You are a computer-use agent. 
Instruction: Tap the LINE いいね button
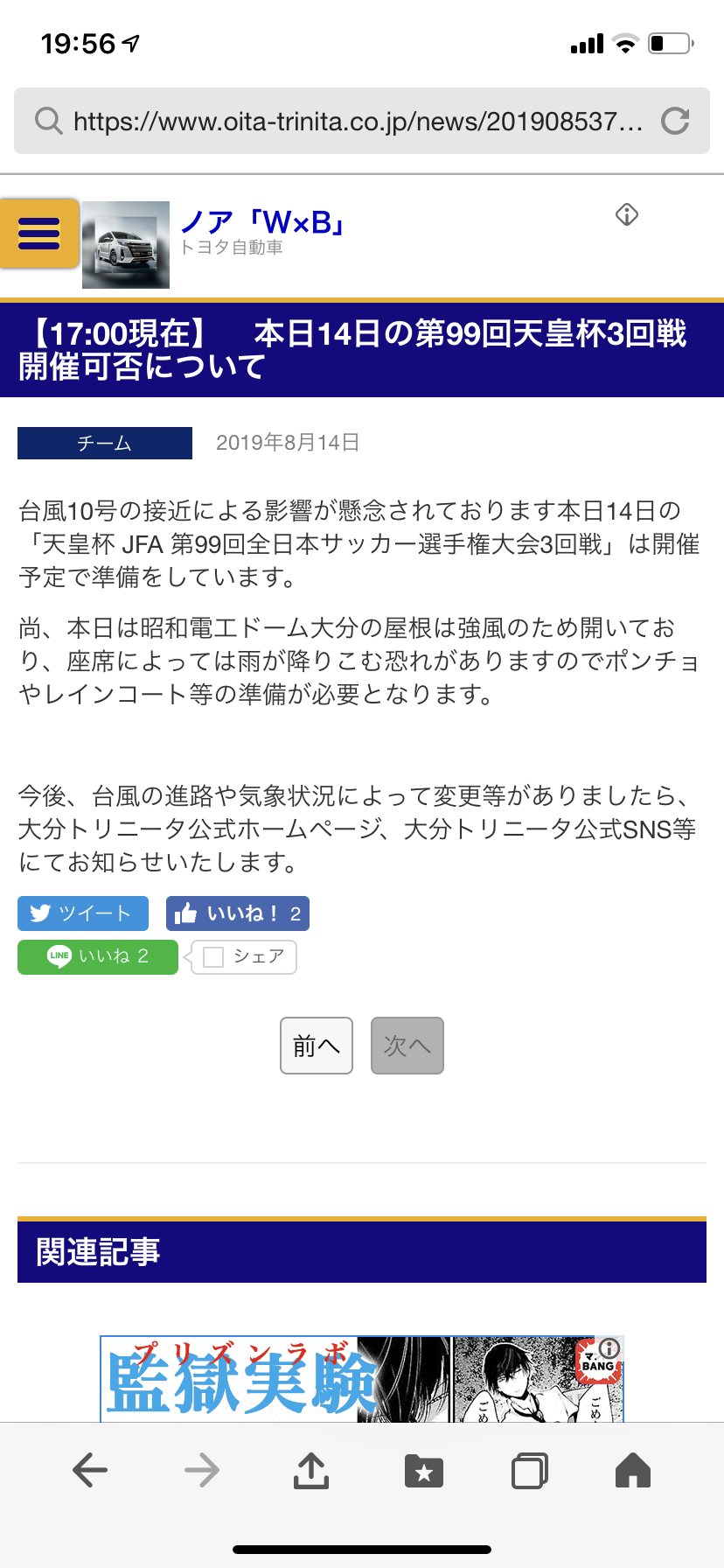pos(97,956)
